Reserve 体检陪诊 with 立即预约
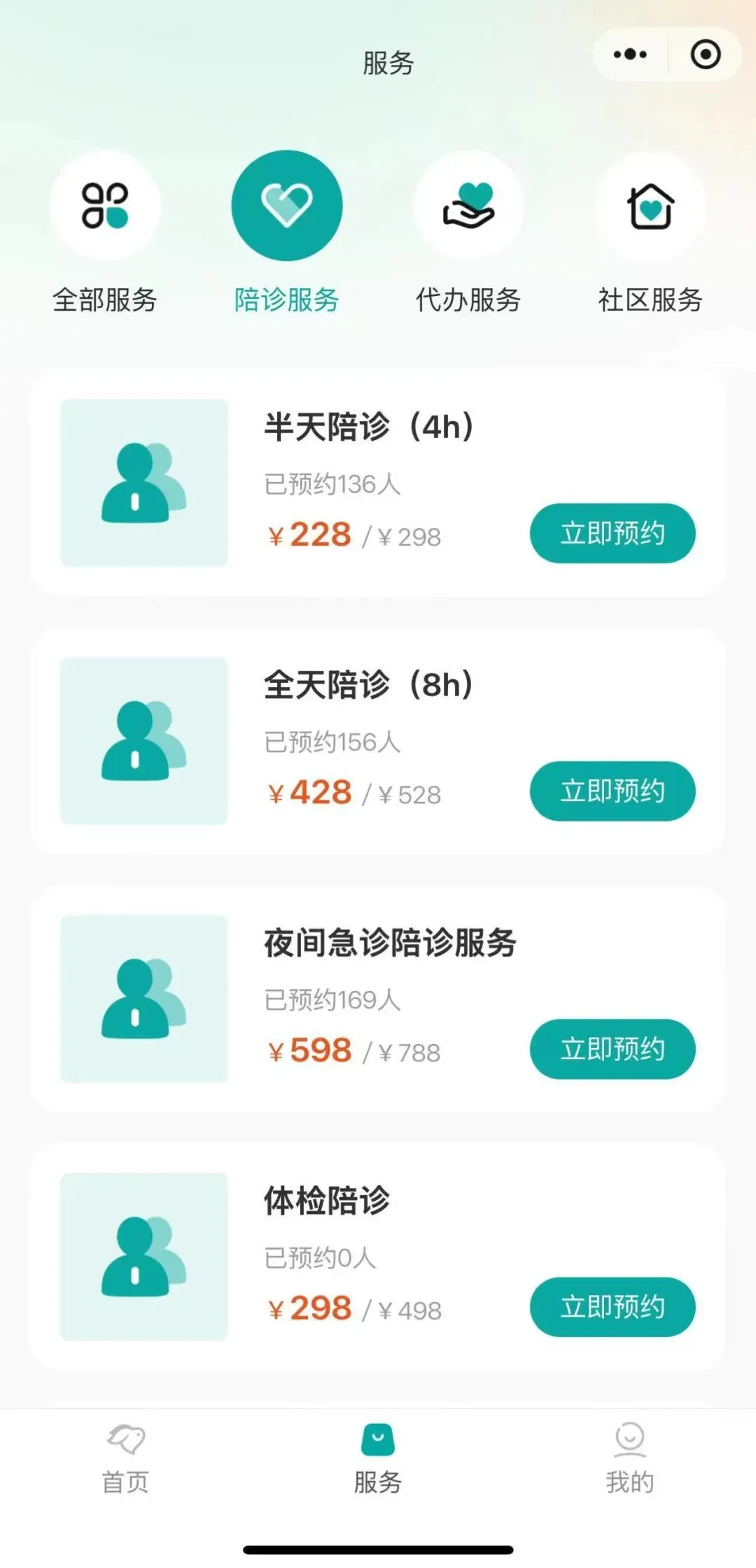 pyautogui.click(x=612, y=1307)
